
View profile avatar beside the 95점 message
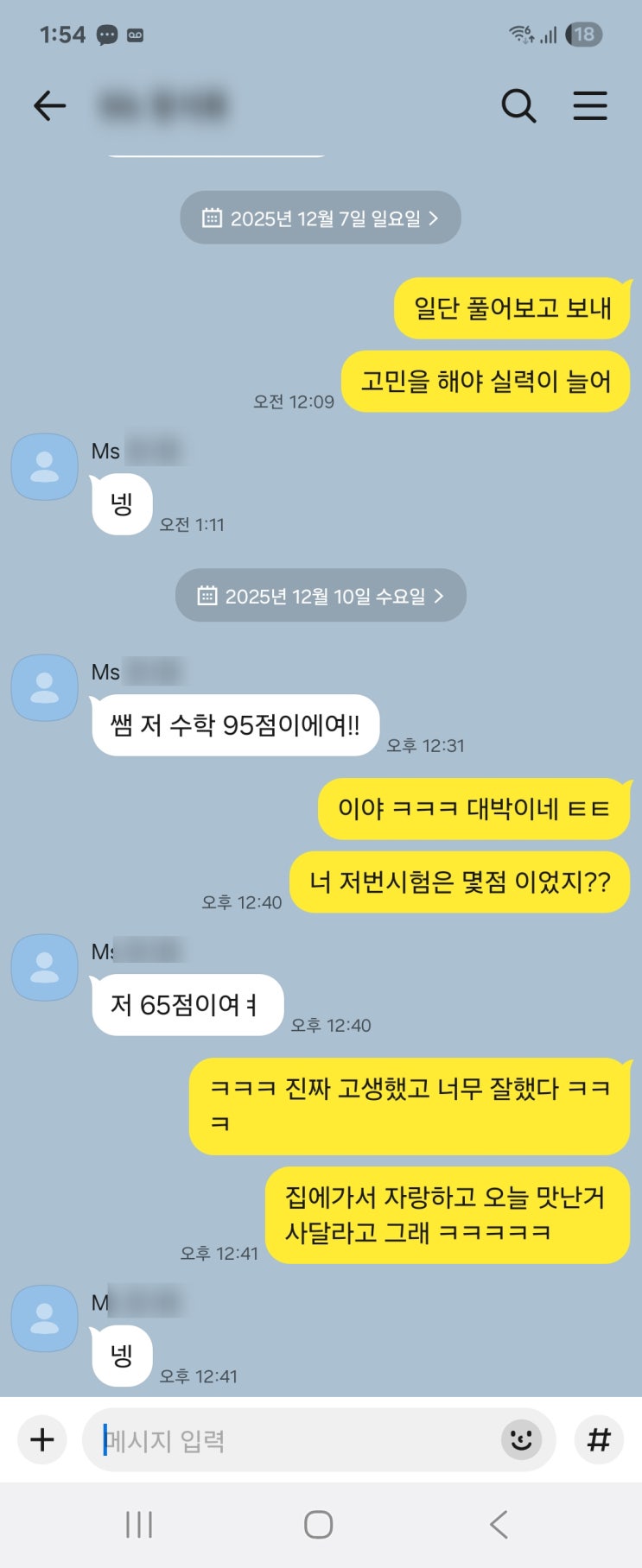[x=44, y=687]
